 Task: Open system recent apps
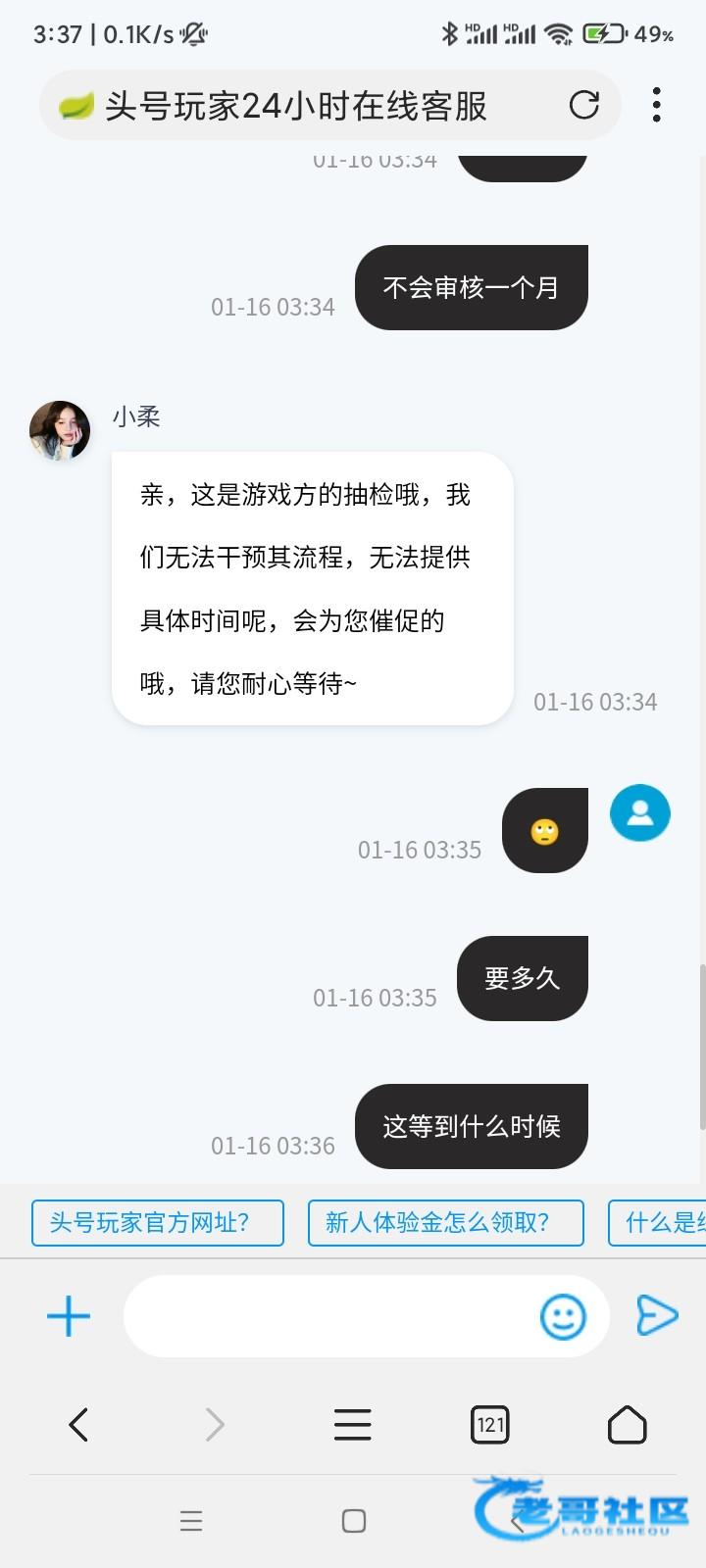coord(191,1521)
